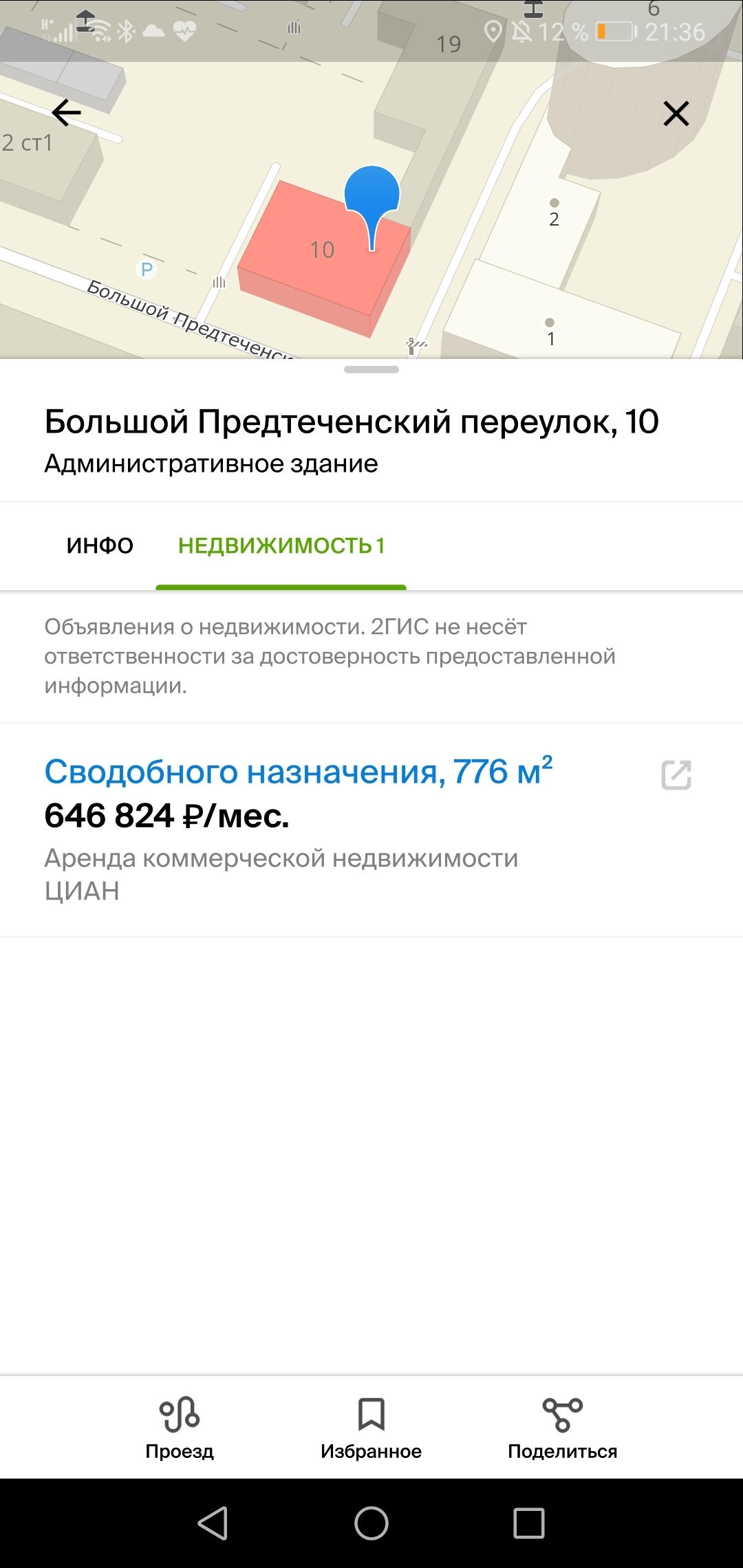Tap the system home button
743x1568 pixels.
tap(371, 1523)
